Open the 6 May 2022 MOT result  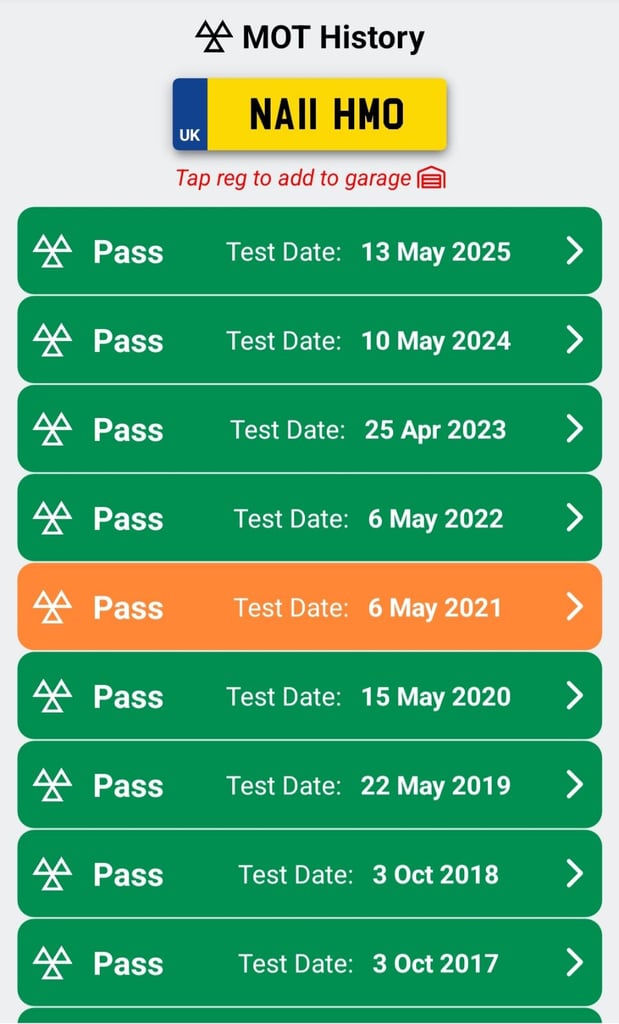click(310, 517)
